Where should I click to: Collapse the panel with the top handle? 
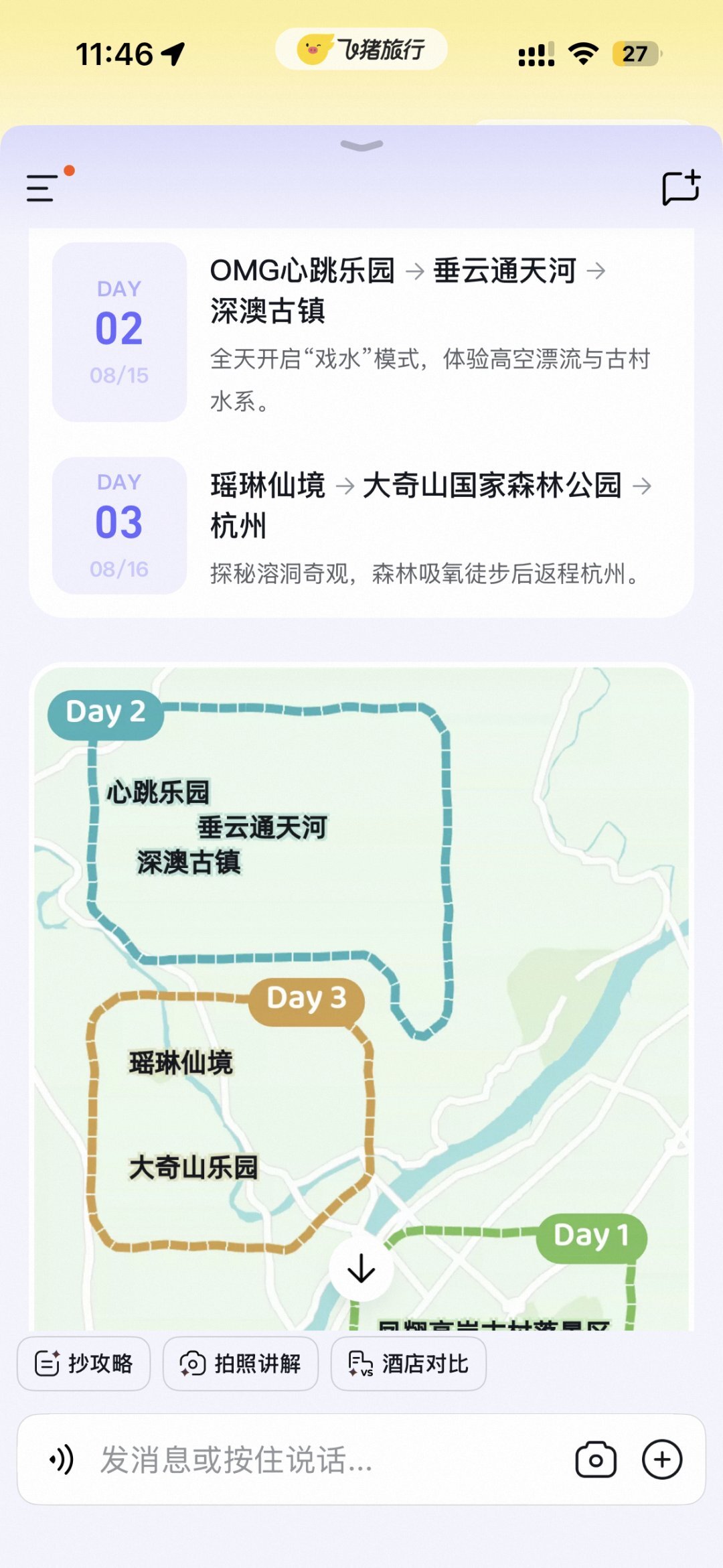[361, 145]
